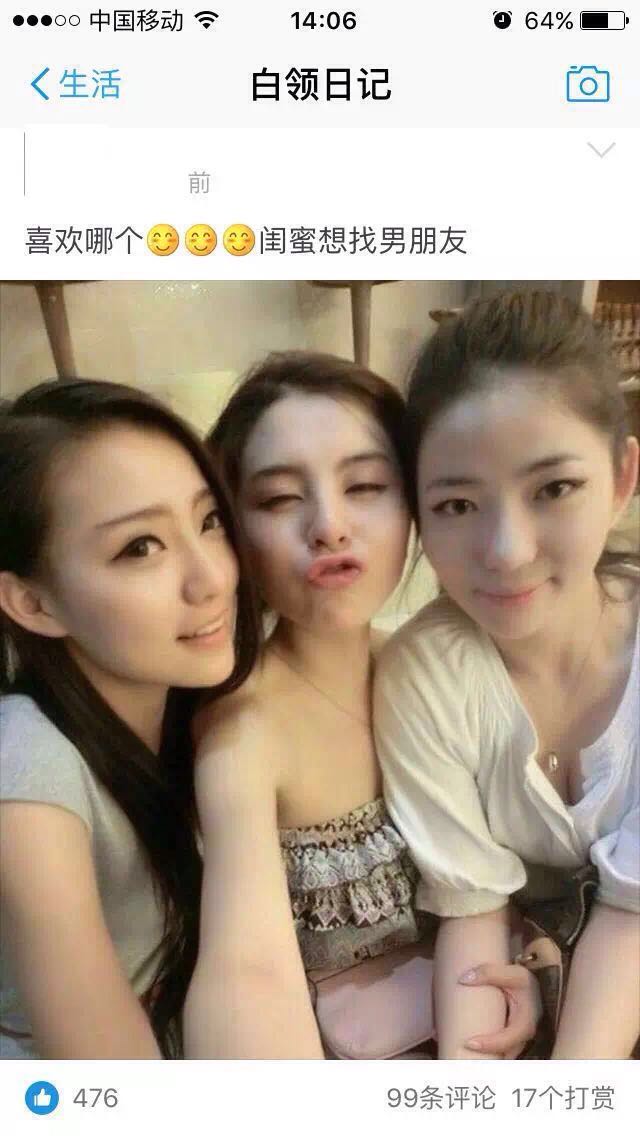Open the post photo full screen
Screen dimensions: 640x1136
tap(320, 670)
